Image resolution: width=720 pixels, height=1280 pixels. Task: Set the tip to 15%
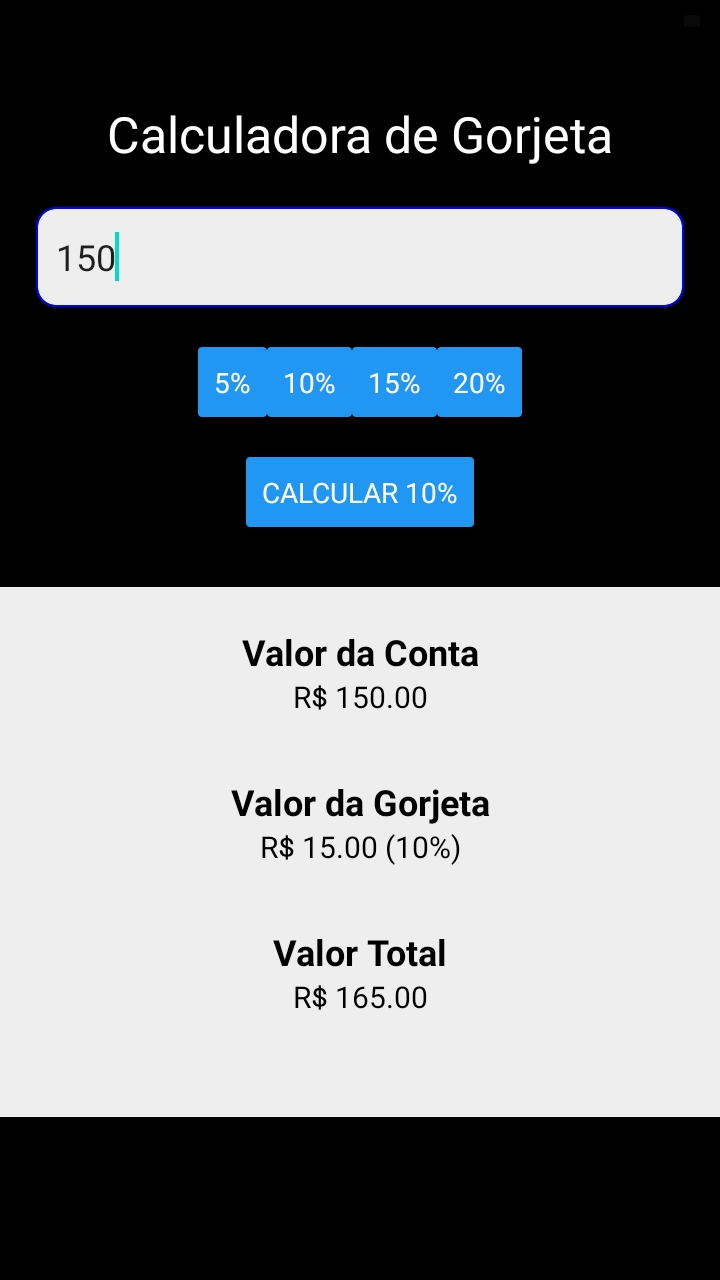(394, 382)
